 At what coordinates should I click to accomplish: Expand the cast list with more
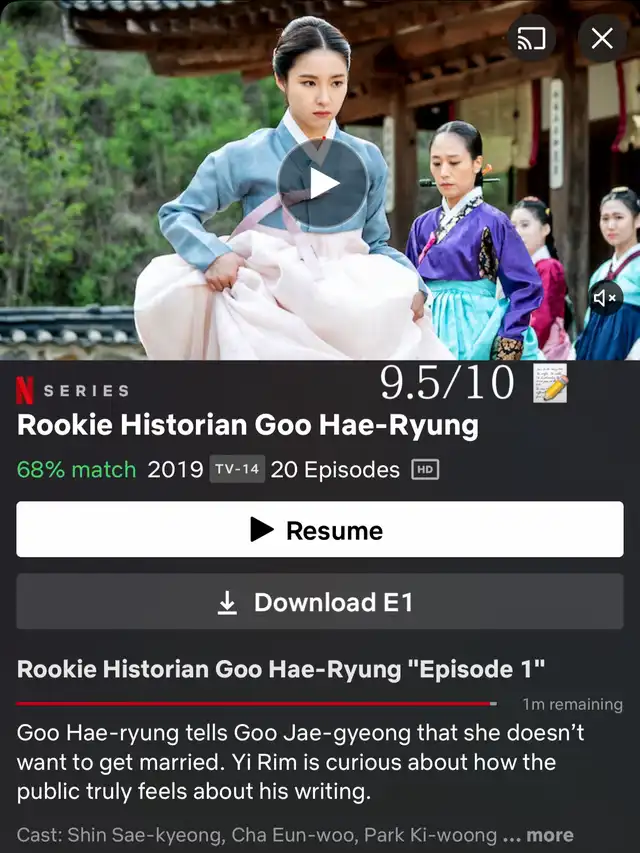[x=549, y=835]
